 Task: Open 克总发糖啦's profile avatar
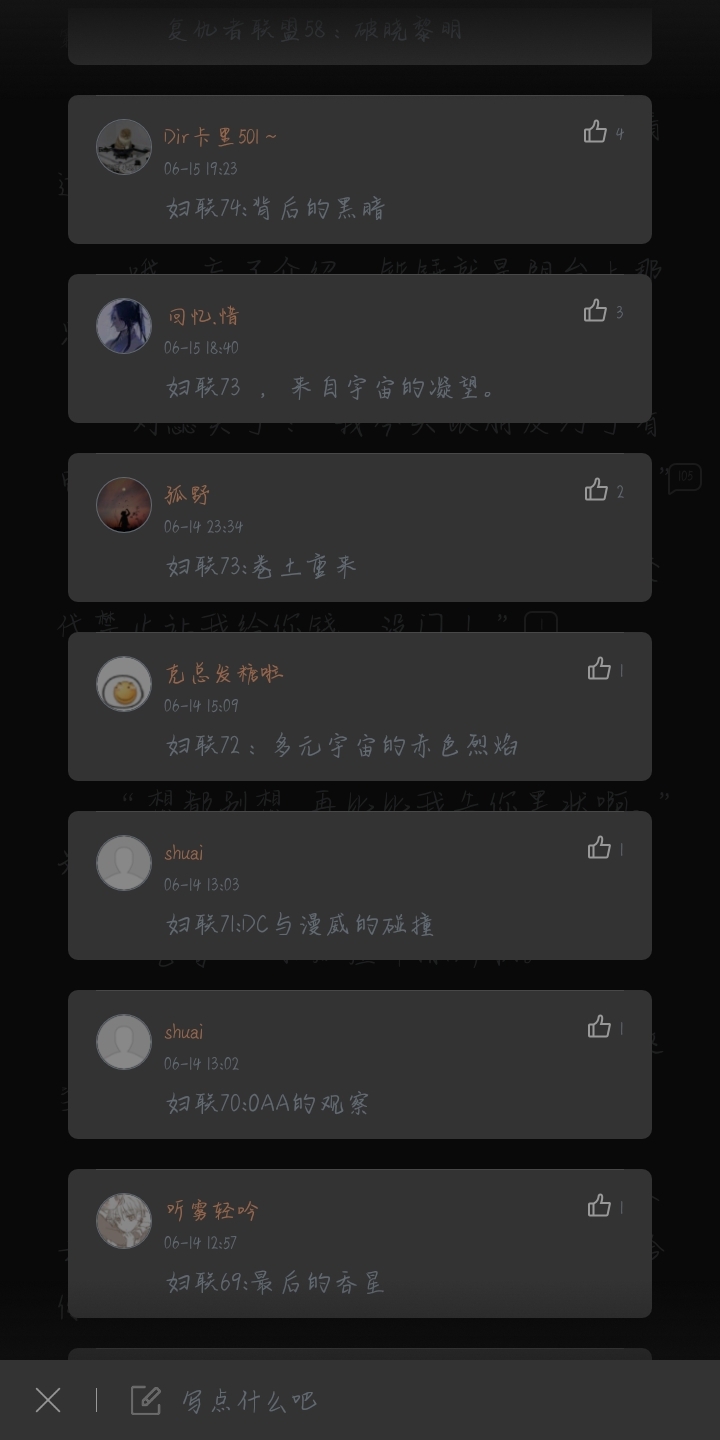[124, 684]
